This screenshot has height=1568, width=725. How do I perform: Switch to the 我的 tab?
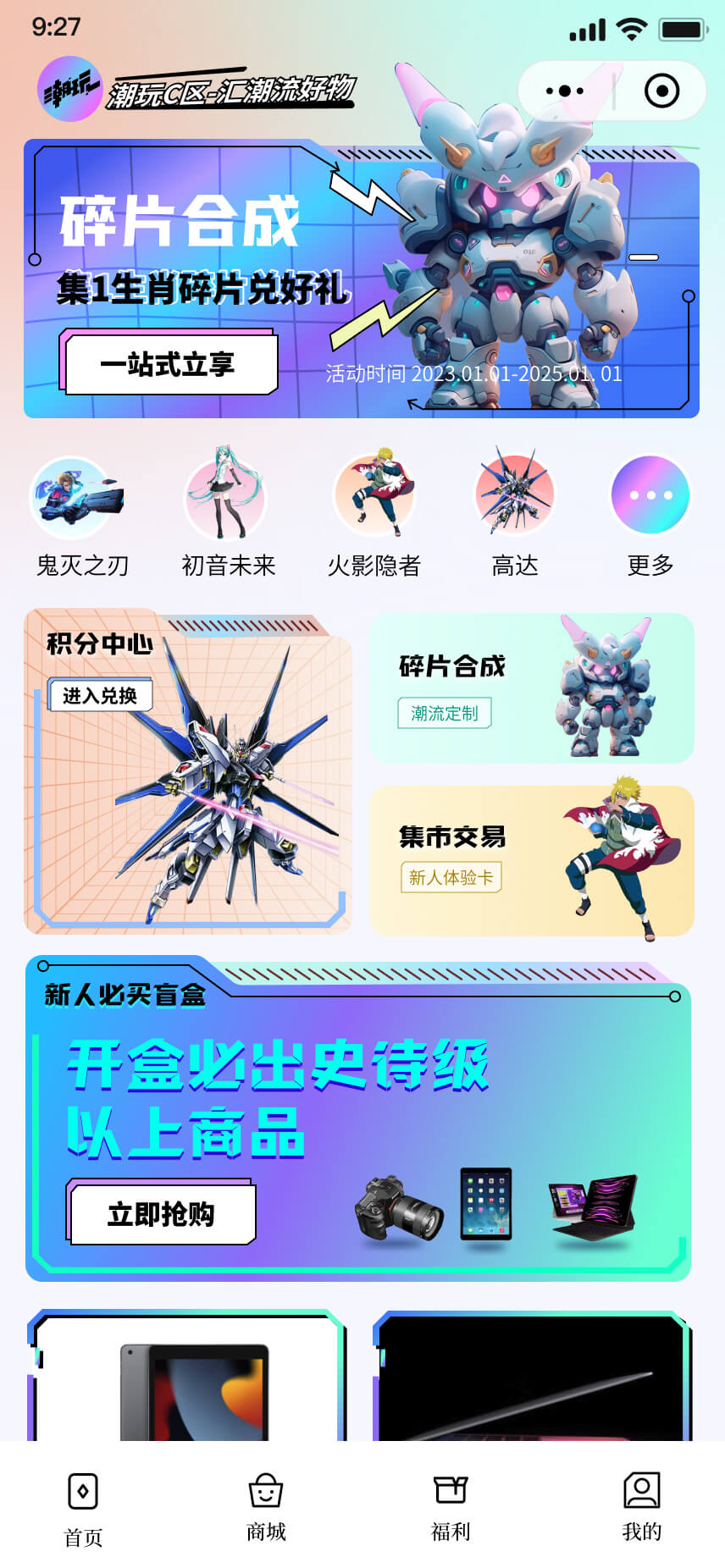point(641,1508)
